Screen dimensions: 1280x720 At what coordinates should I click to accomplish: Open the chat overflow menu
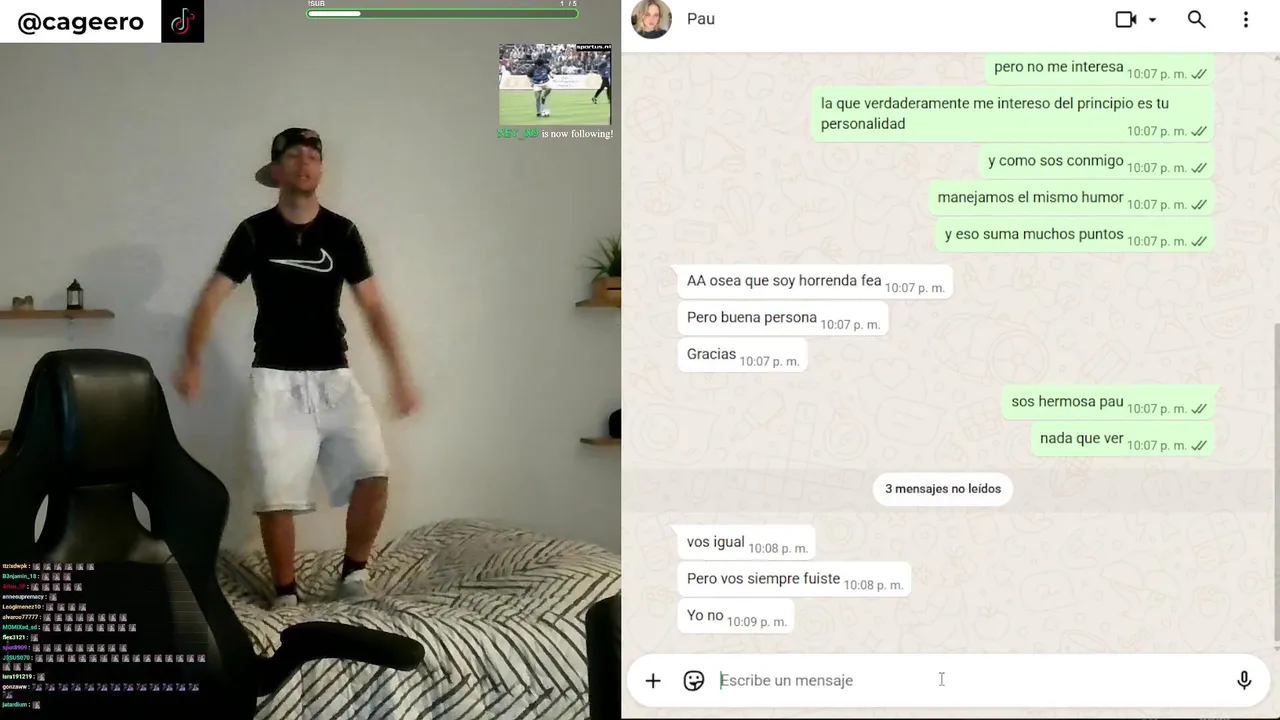click(1245, 19)
